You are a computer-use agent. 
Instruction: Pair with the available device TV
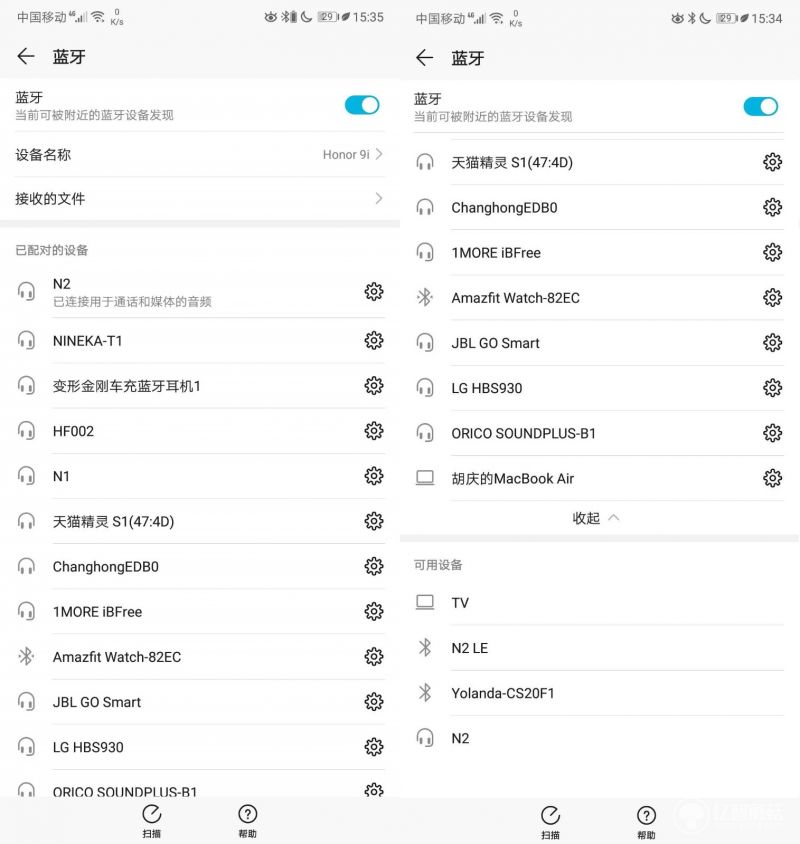(460, 603)
